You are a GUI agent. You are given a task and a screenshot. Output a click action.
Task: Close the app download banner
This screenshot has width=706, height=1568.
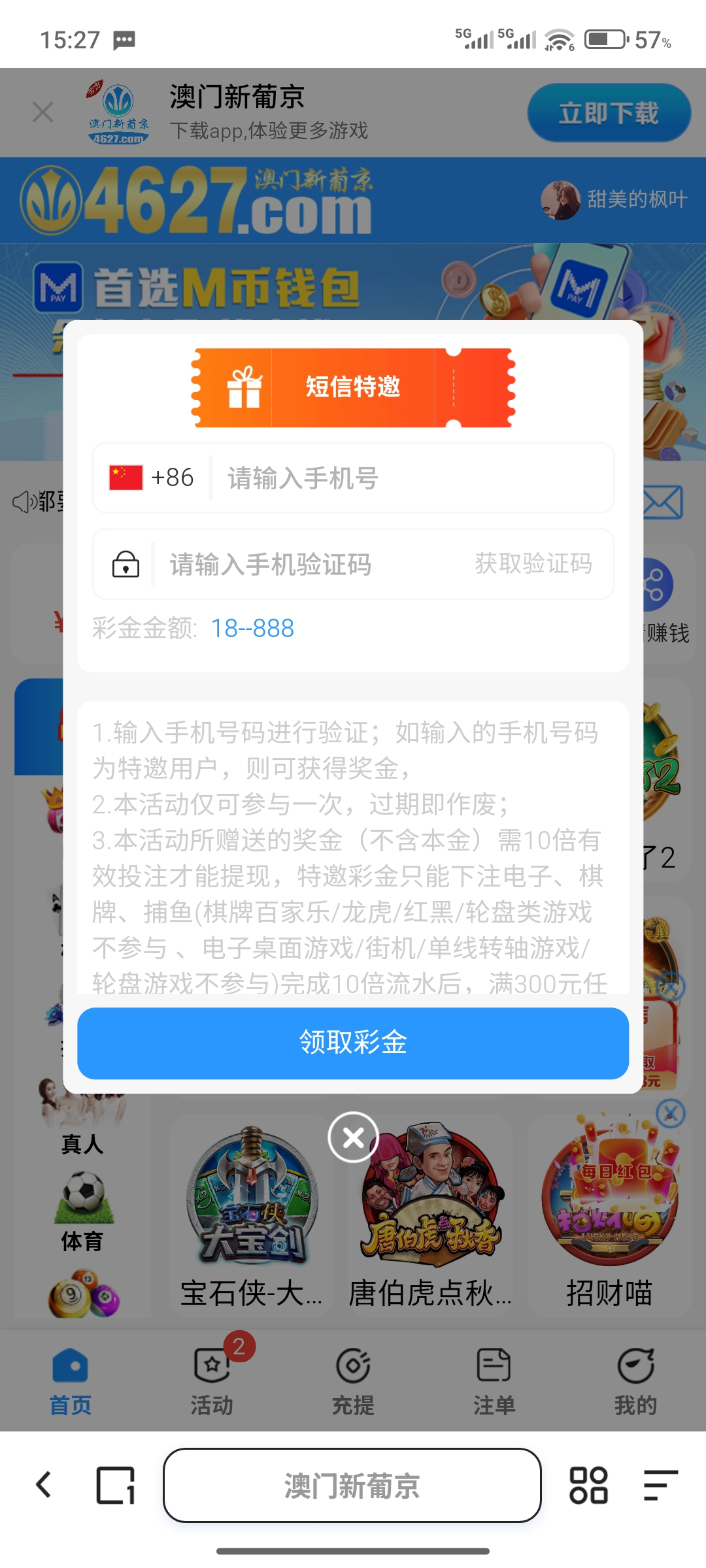click(43, 112)
